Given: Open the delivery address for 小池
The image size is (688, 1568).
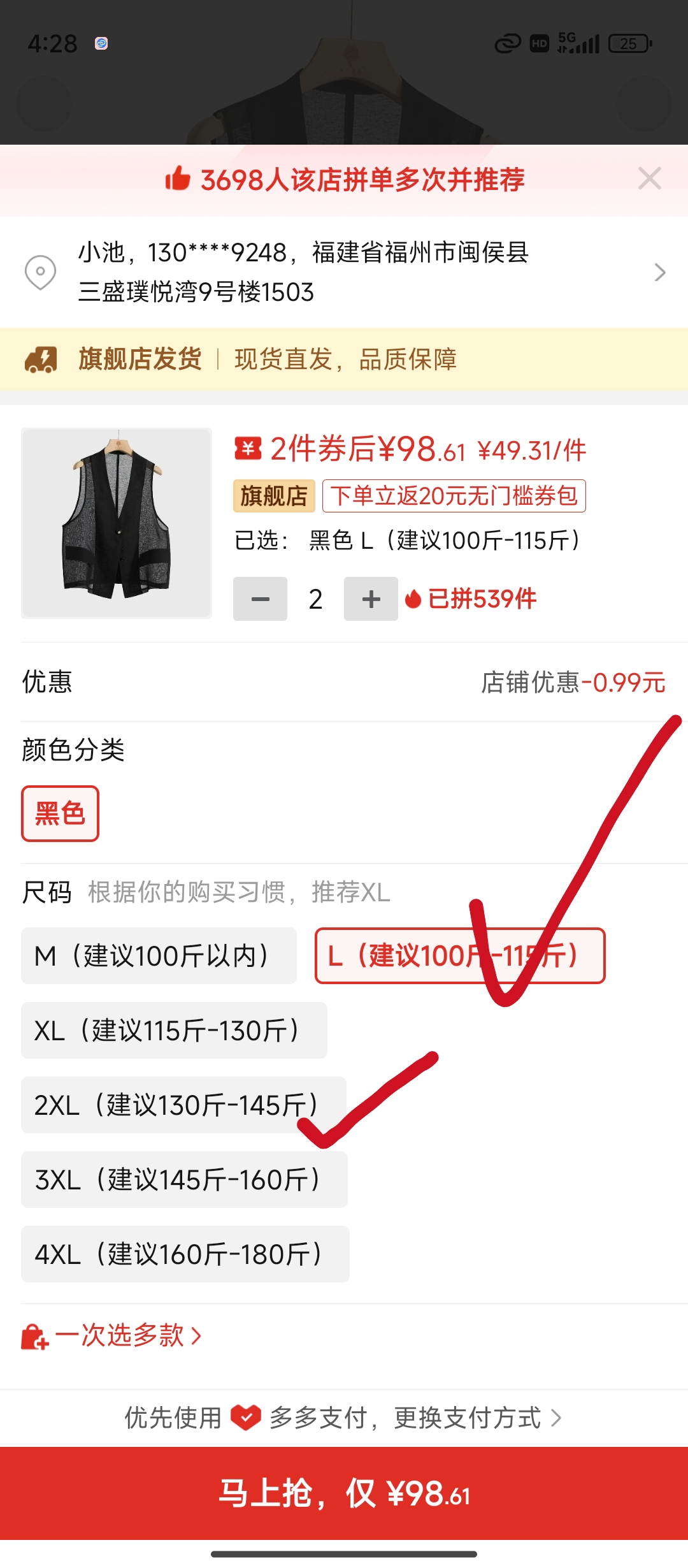Looking at the screenshot, I should 344,272.
